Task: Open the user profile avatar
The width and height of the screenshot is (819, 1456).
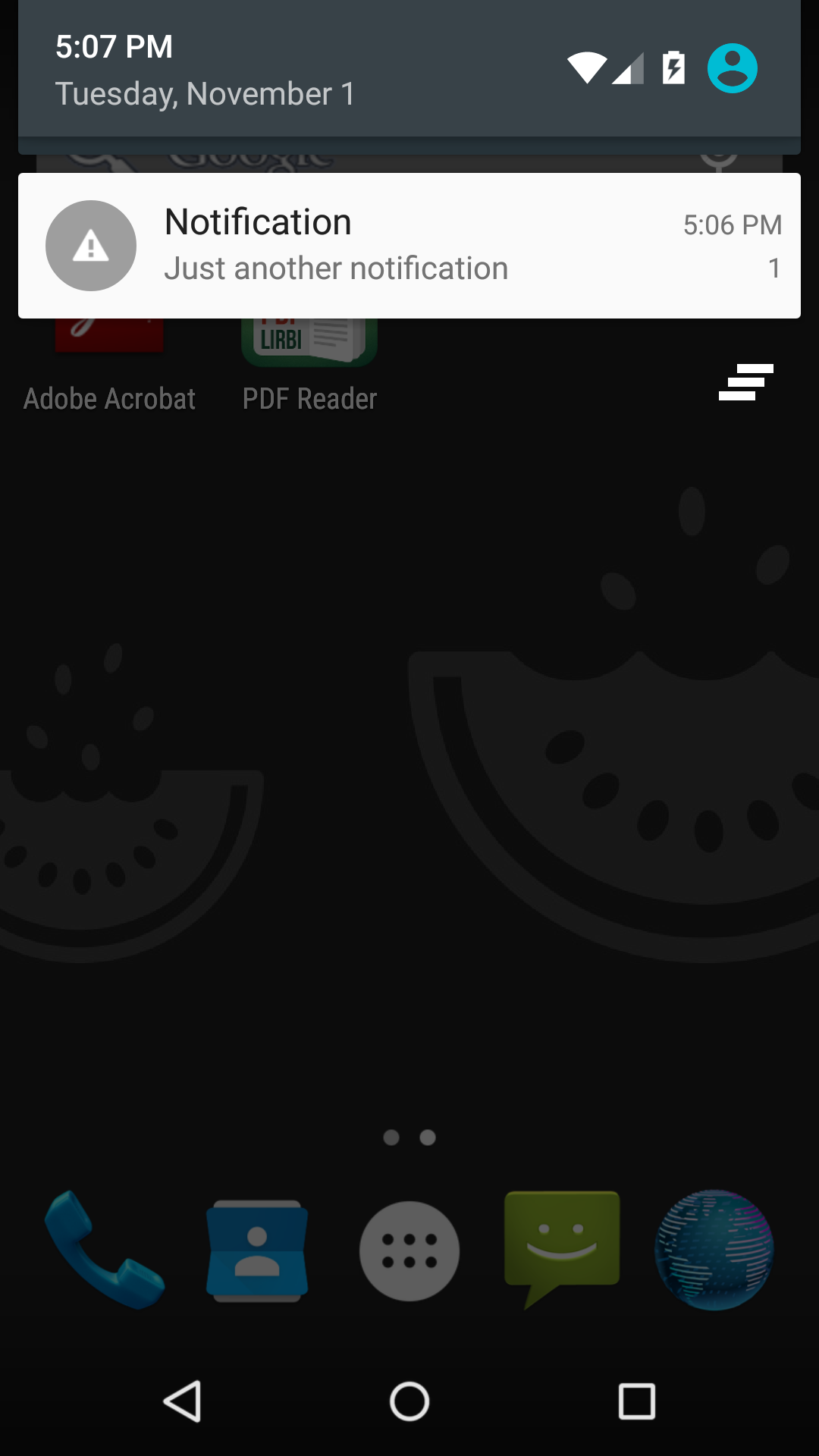Action: tap(732, 68)
